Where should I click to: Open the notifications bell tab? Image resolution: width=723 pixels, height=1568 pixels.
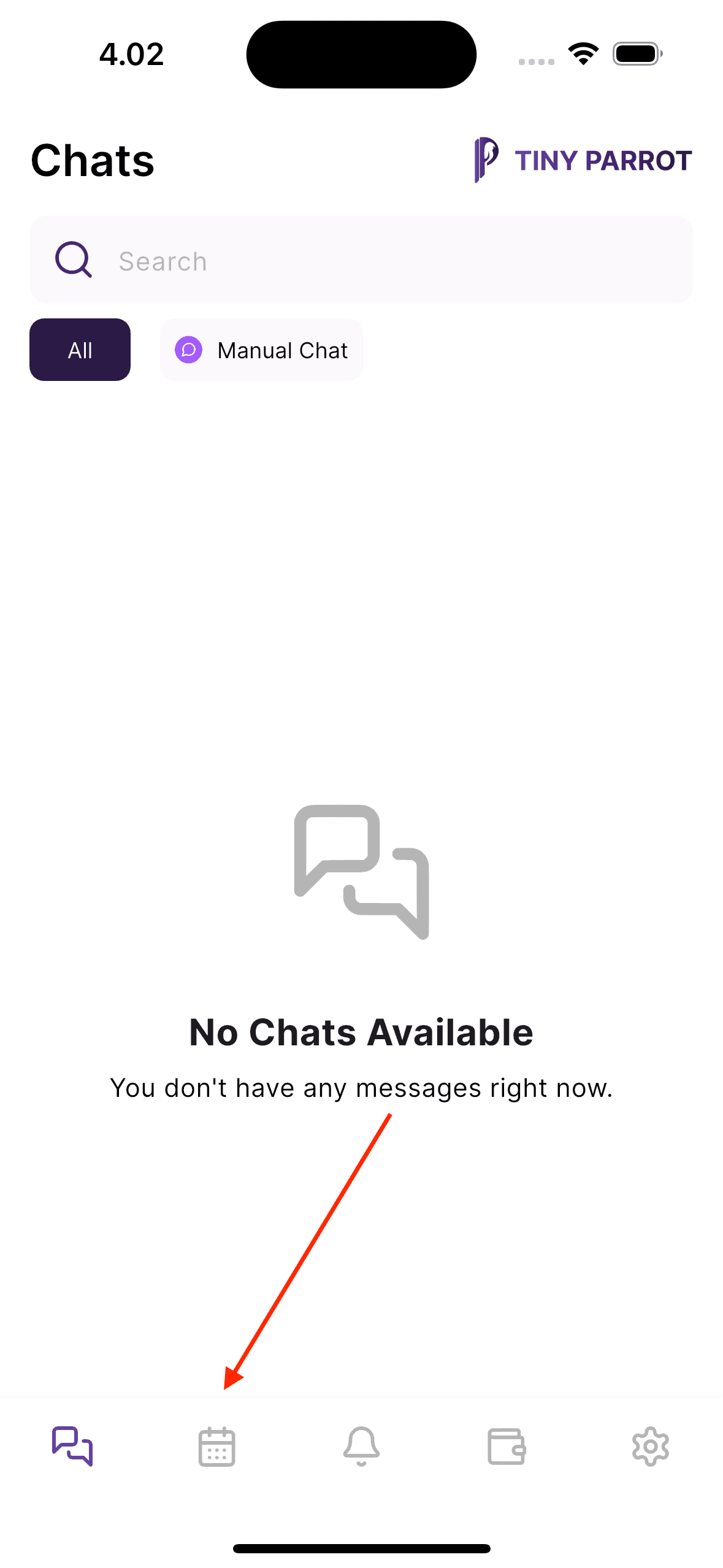click(x=361, y=1447)
